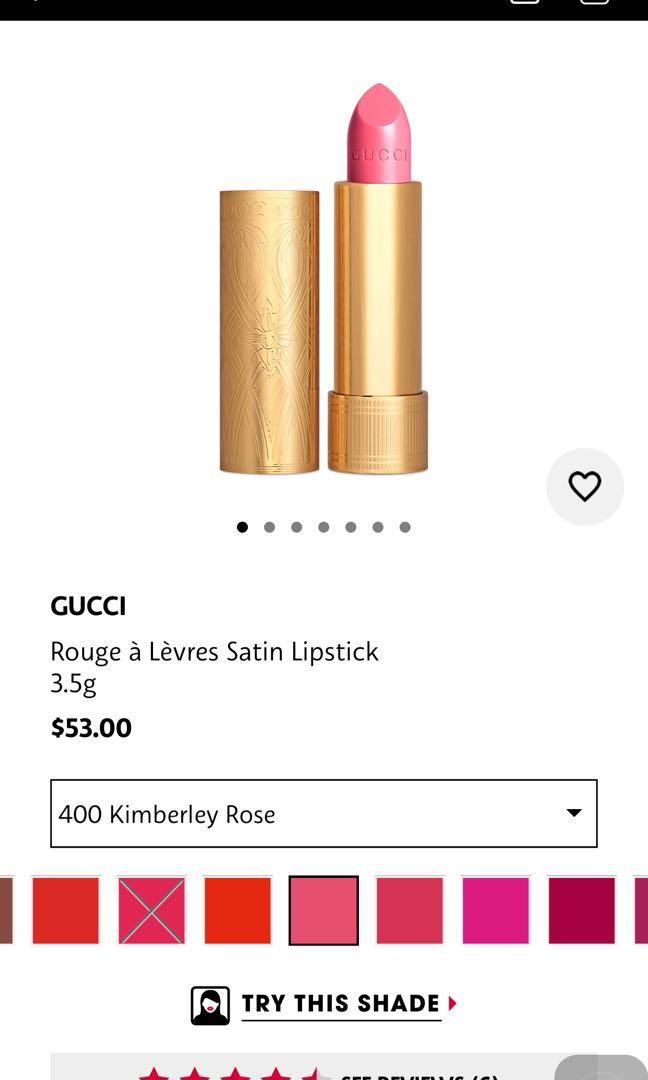This screenshot has height=1080, width=648.
Task: Add lipstick to favorites with heart icon
Action: 585,486
